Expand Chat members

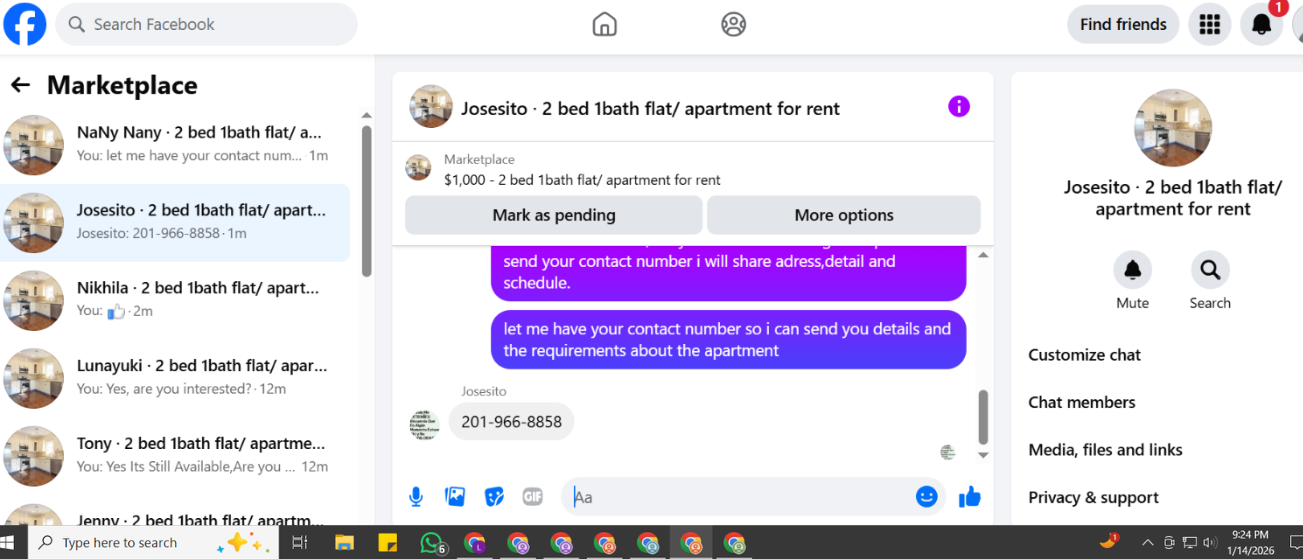1081,402
